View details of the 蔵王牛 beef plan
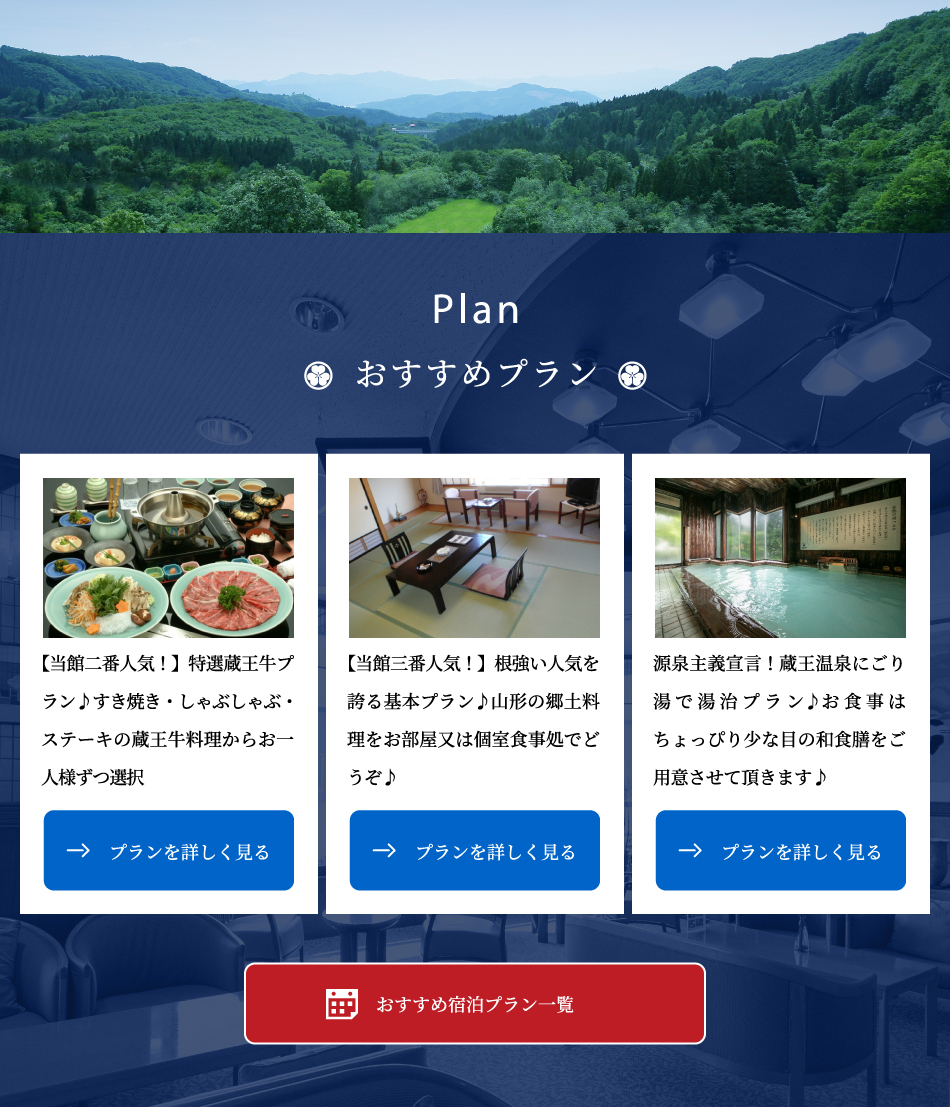Screen dimensions: 950x1107 [169, 850]
